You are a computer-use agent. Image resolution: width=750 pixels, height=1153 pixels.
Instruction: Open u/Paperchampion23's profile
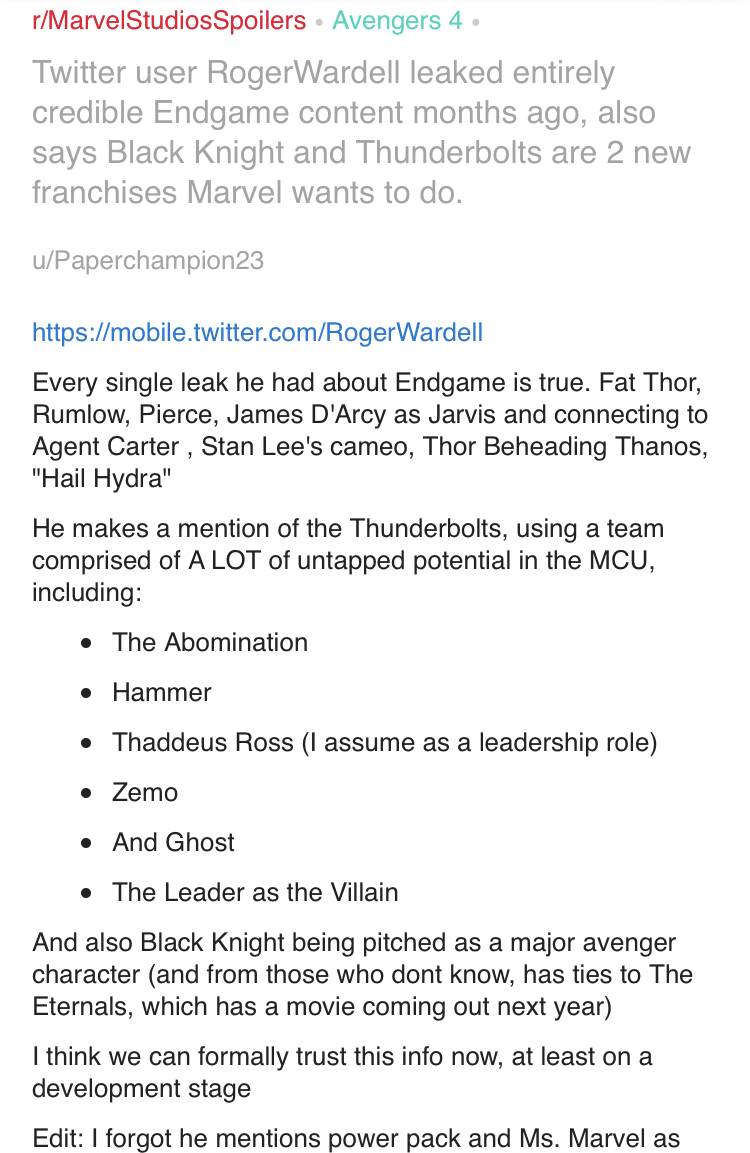148,261
